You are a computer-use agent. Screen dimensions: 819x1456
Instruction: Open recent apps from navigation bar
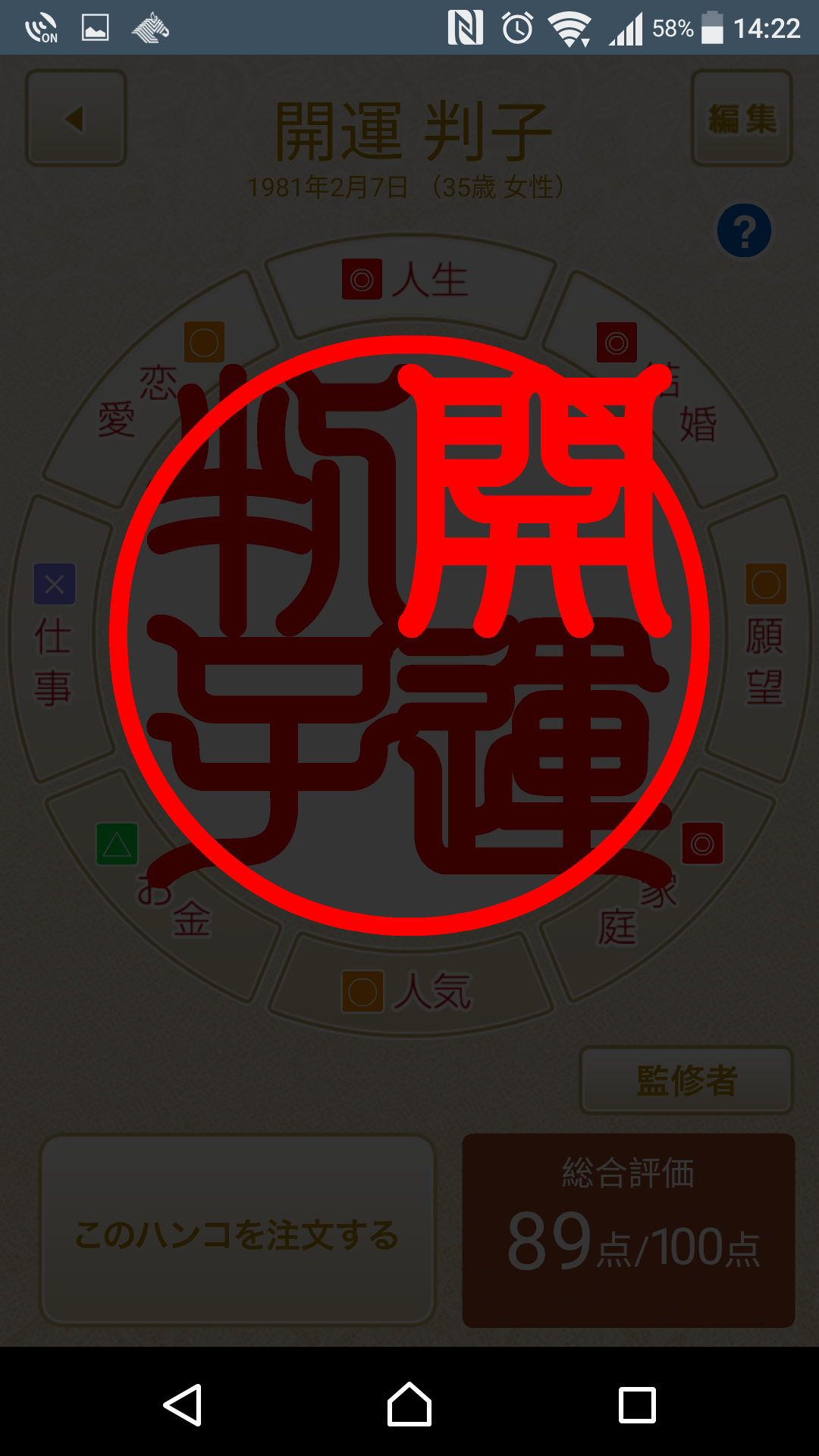(x=637, y=1404)
